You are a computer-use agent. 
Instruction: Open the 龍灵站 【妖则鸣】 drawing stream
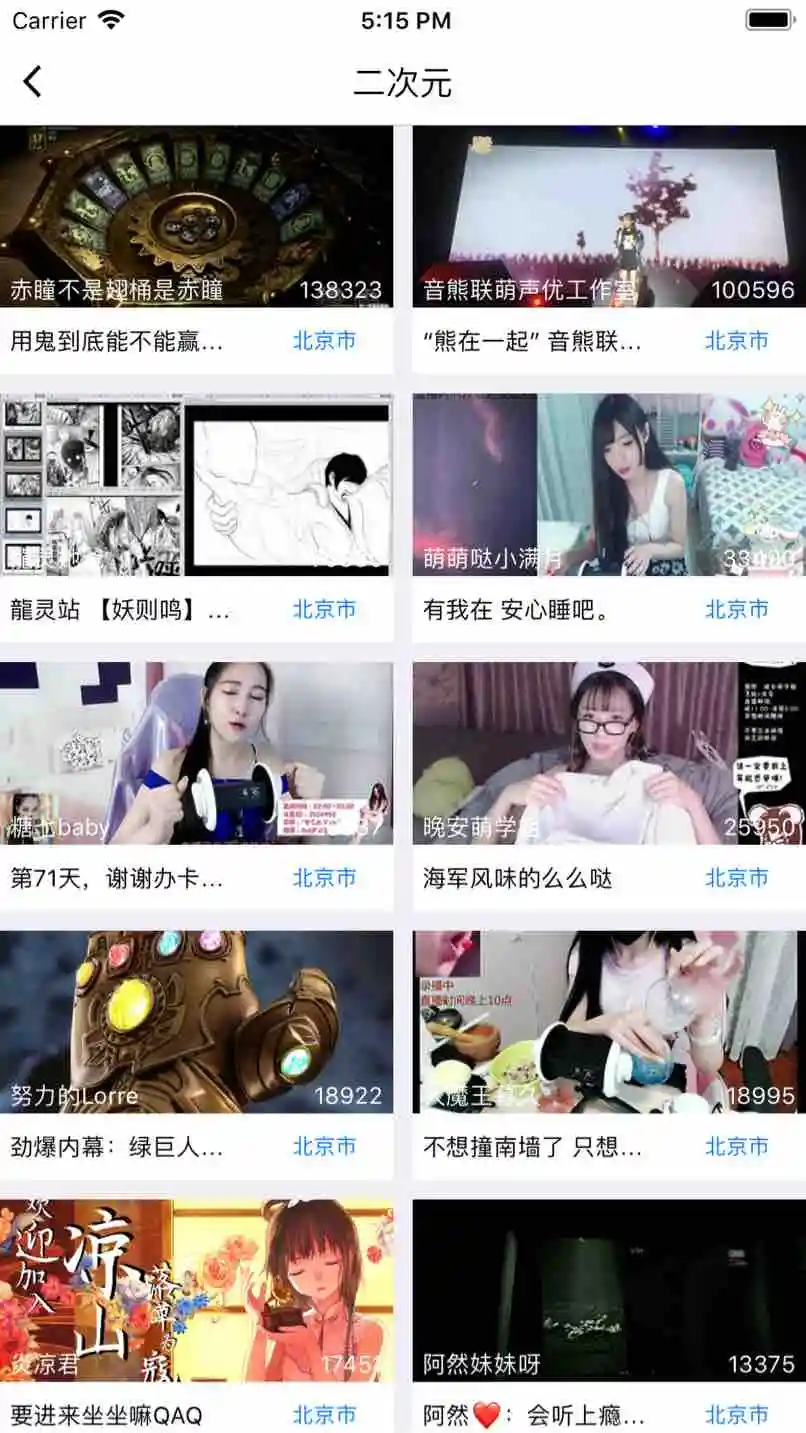pos(196,485)
